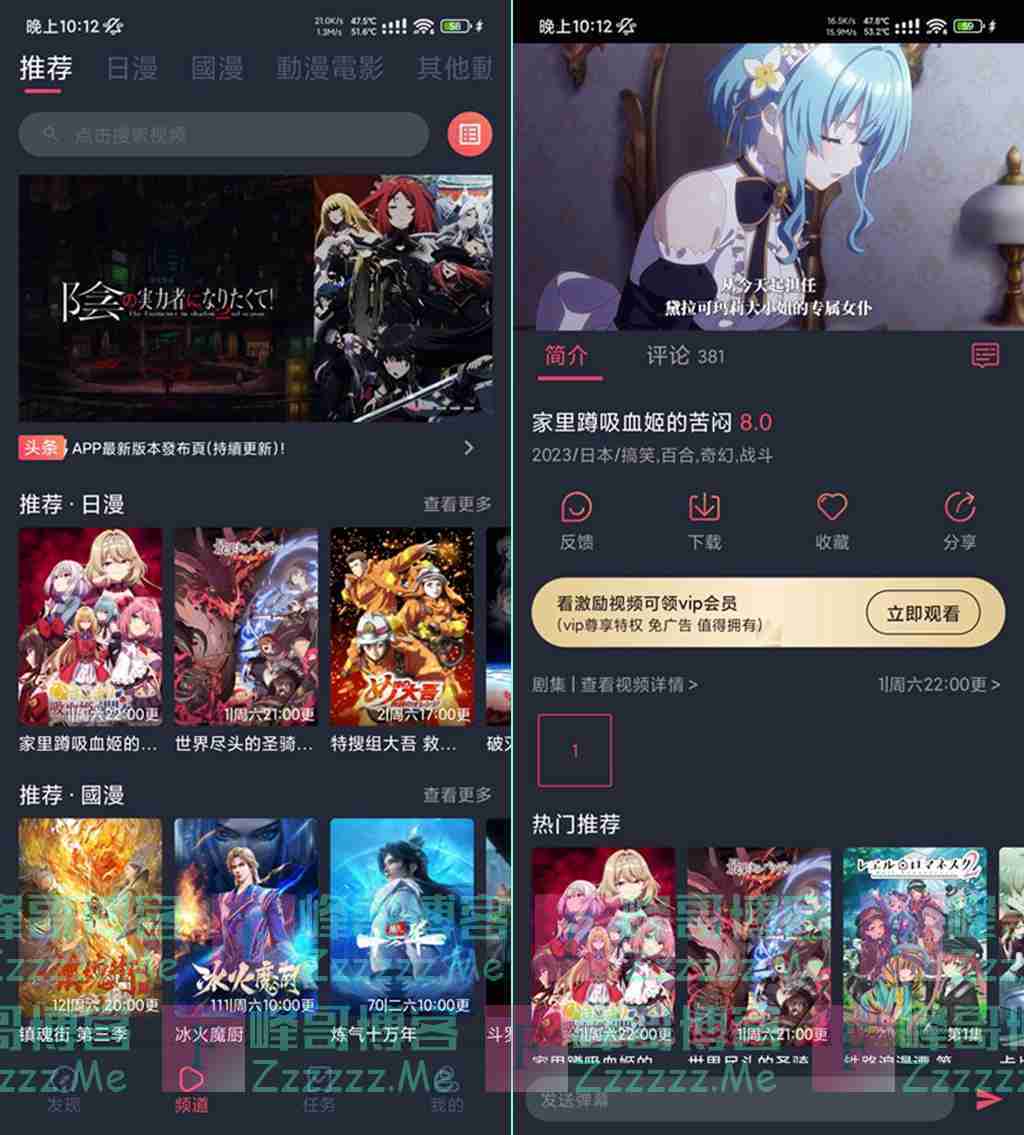The image size is (1024, 1135).
Task: View more in 推荐·國漫 section
Action: [457, 795]
